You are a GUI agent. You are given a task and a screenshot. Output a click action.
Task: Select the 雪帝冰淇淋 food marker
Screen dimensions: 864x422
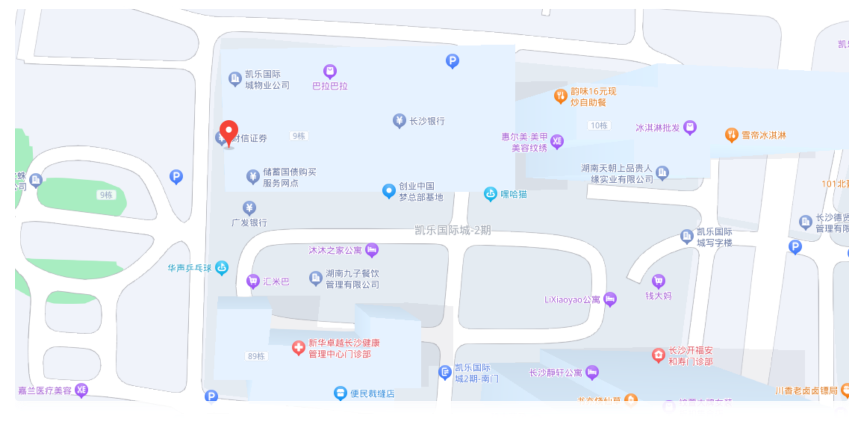coord(731,134)
